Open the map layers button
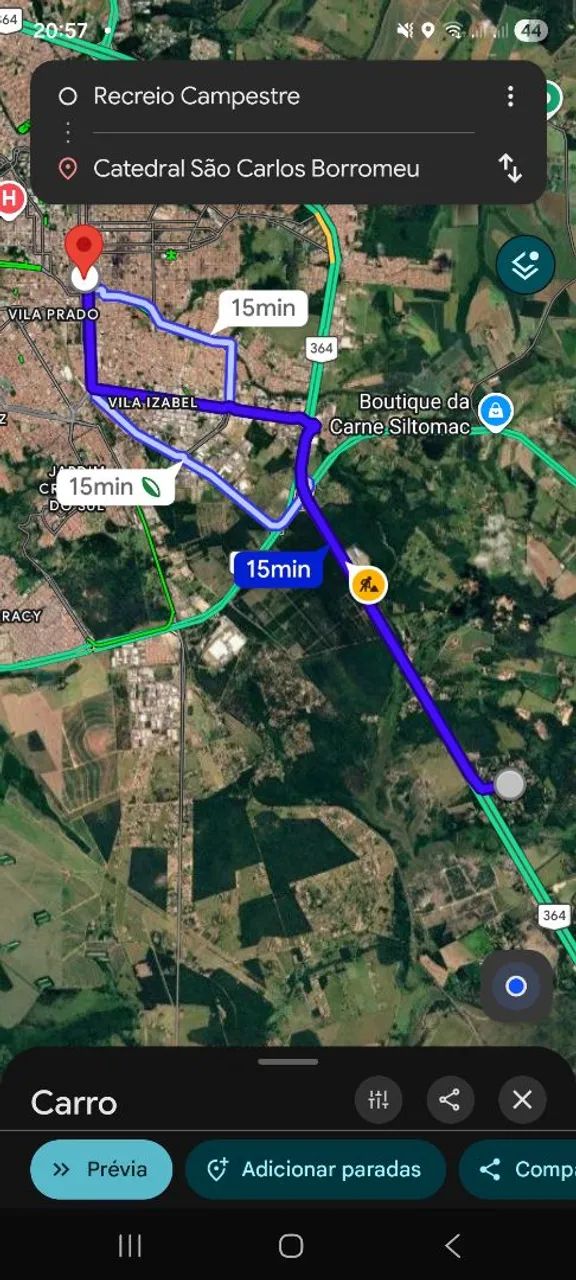576x1280 pixels. tap(525, 265)
